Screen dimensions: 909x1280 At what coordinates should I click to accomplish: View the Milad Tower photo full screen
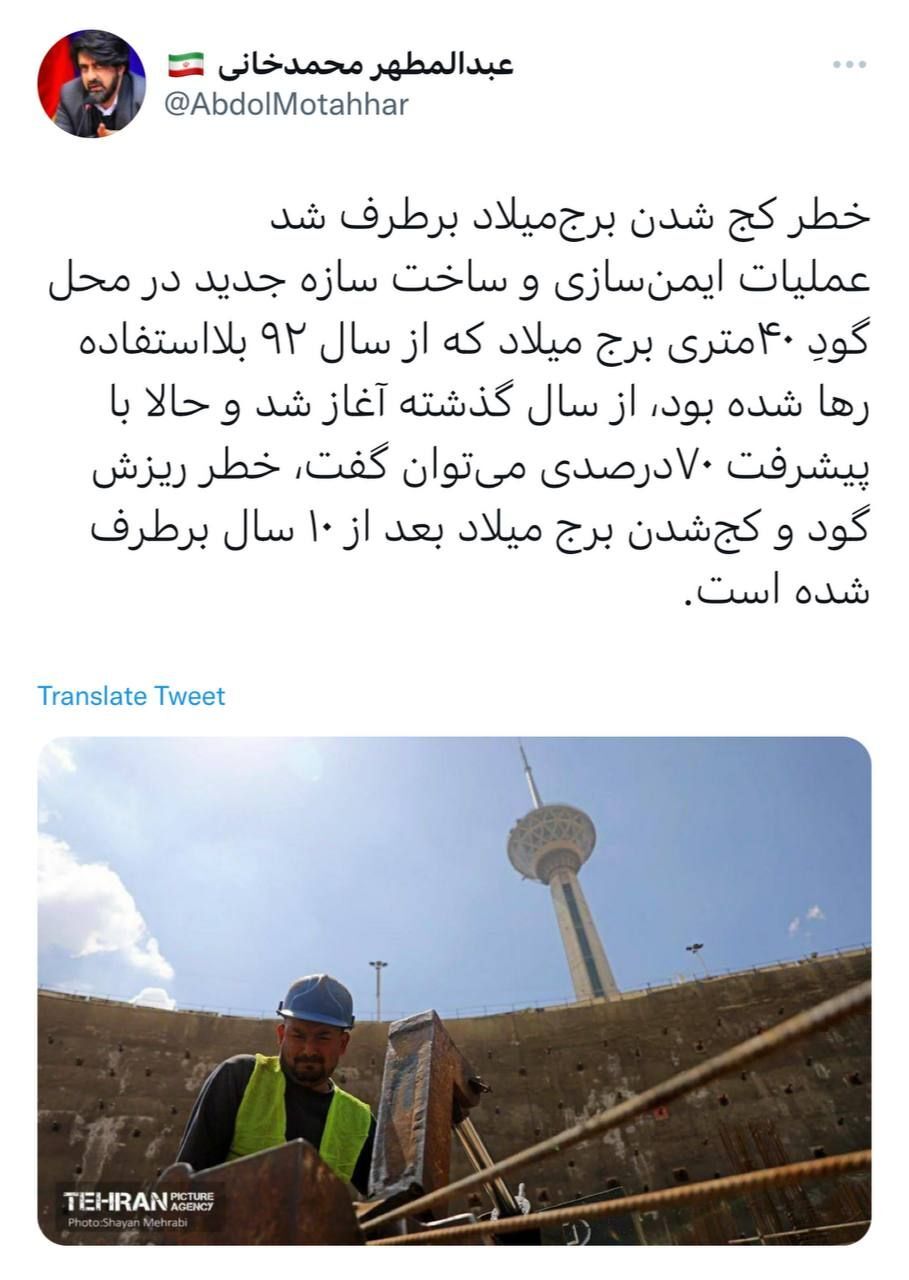[454, 990]
